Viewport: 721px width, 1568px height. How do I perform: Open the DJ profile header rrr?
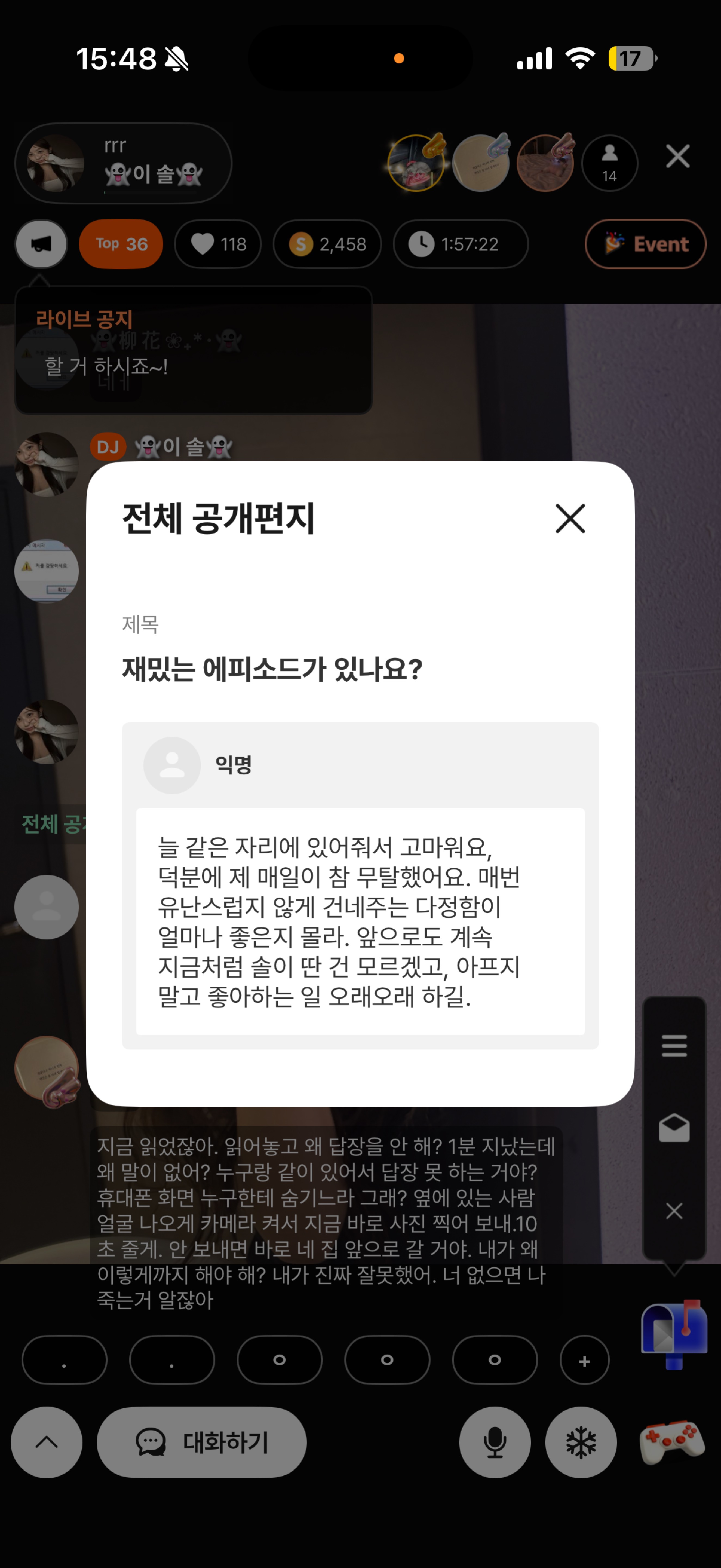click(x=124, y=163)
